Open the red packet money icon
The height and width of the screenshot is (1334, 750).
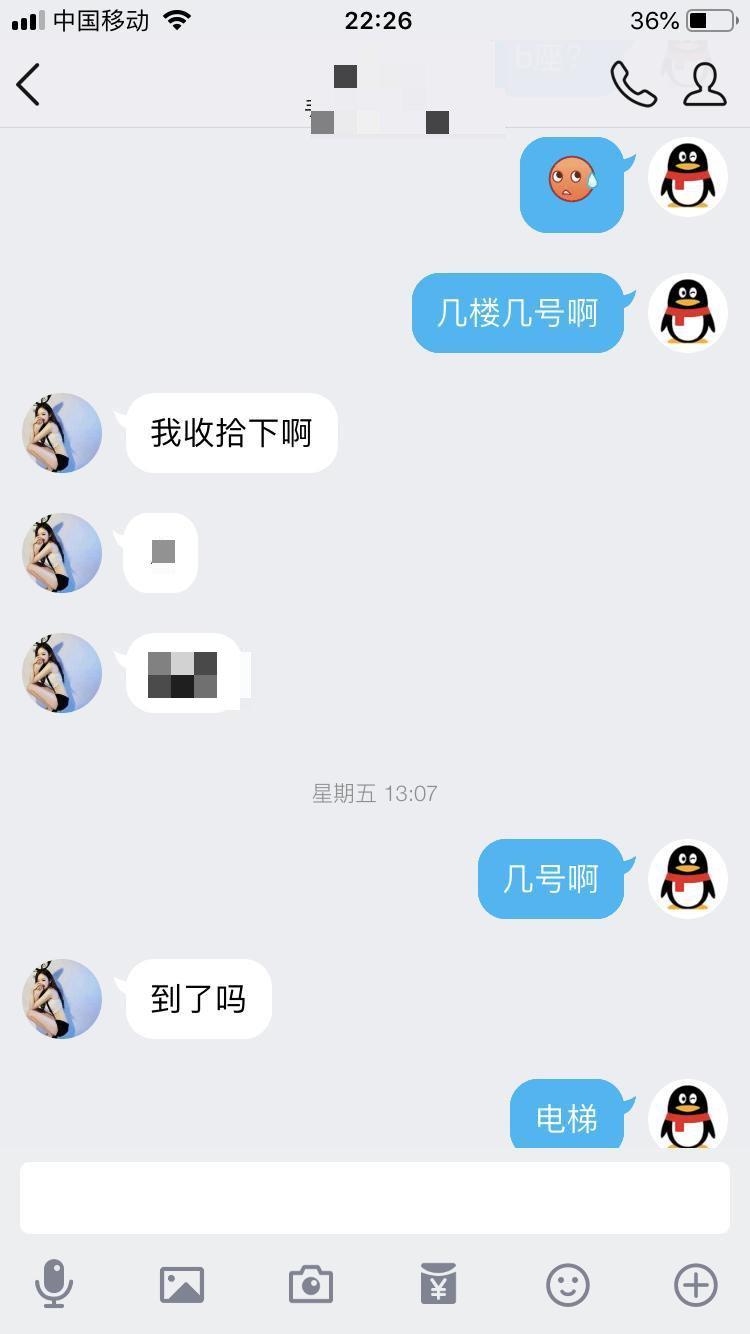(439, 1284)
